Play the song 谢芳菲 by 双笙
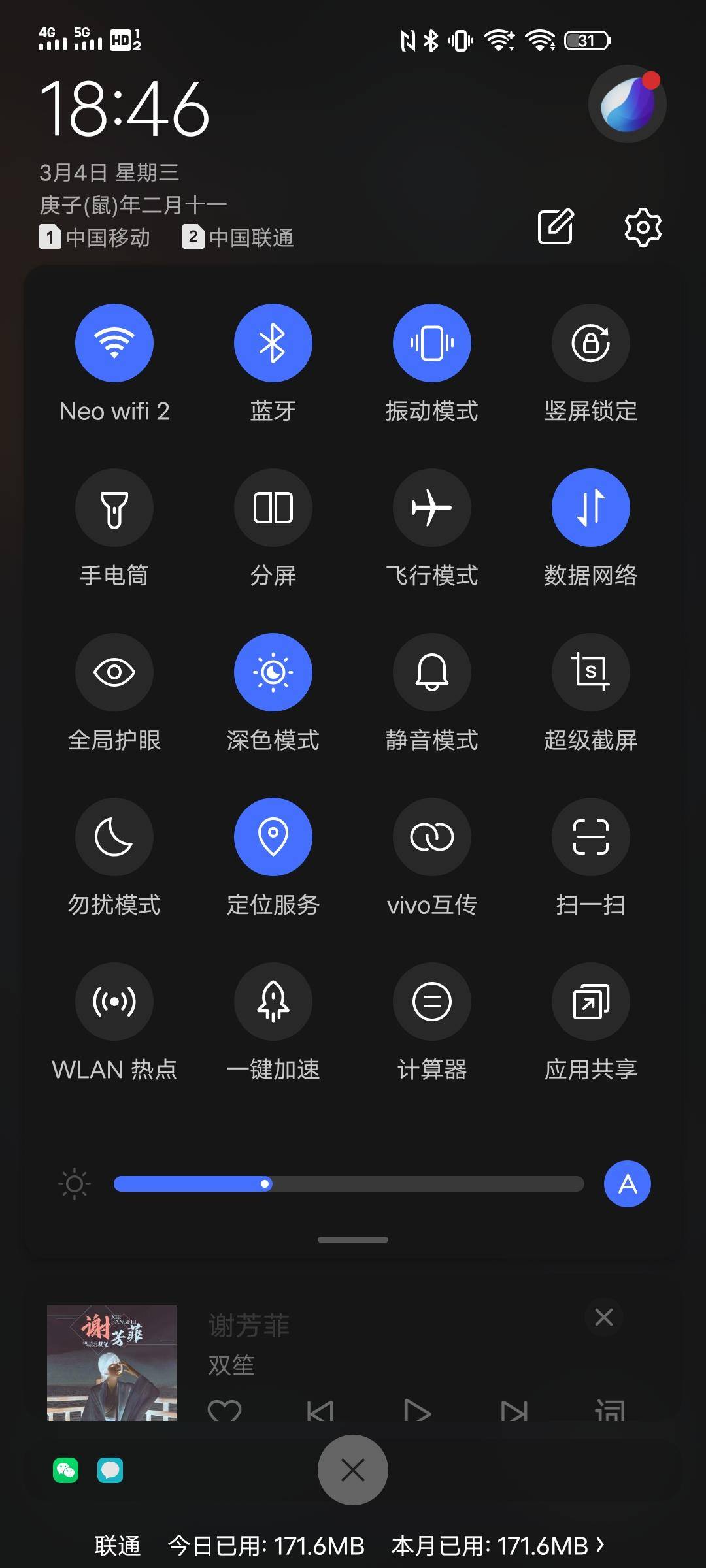This screenshot has width=706, height=1568. 418,1411
